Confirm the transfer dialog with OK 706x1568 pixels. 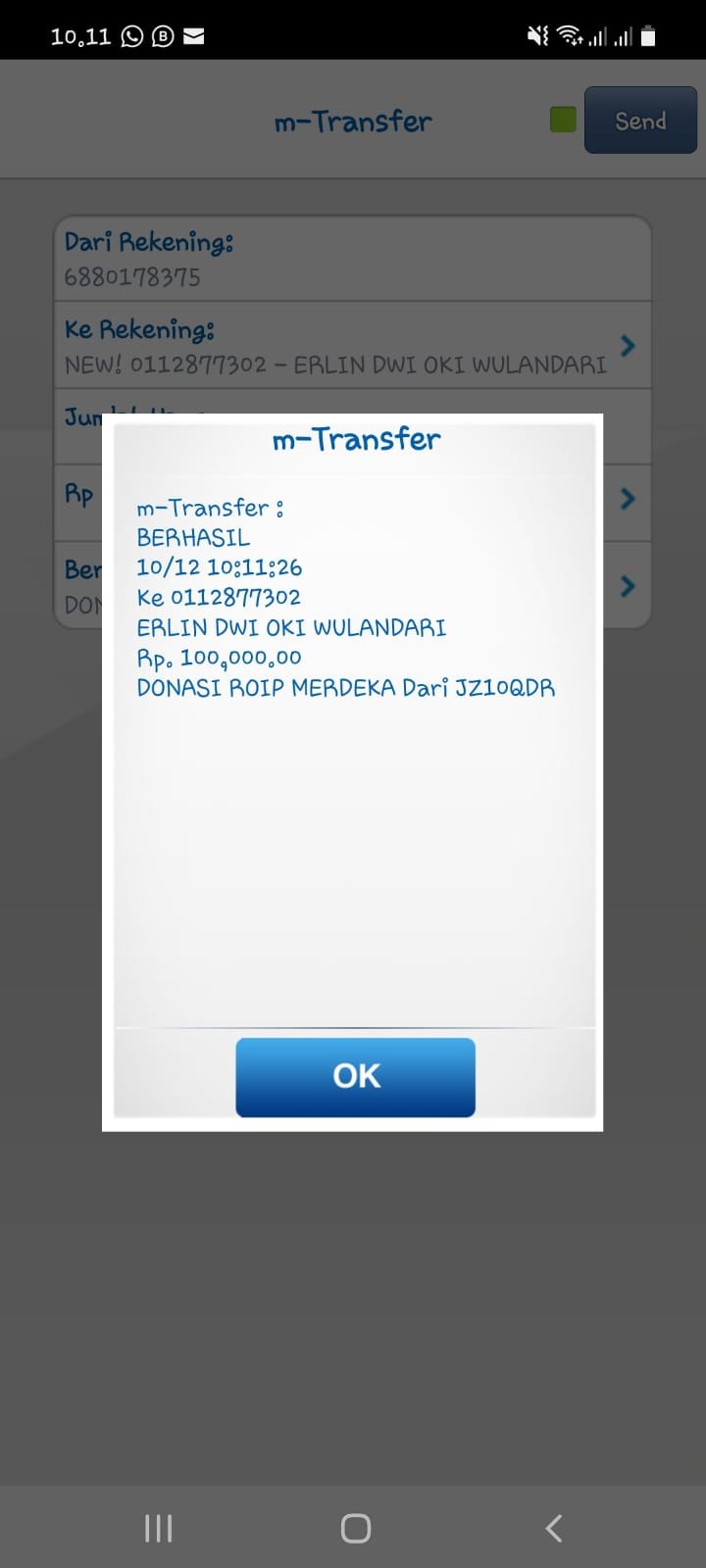pos(355,1076)
